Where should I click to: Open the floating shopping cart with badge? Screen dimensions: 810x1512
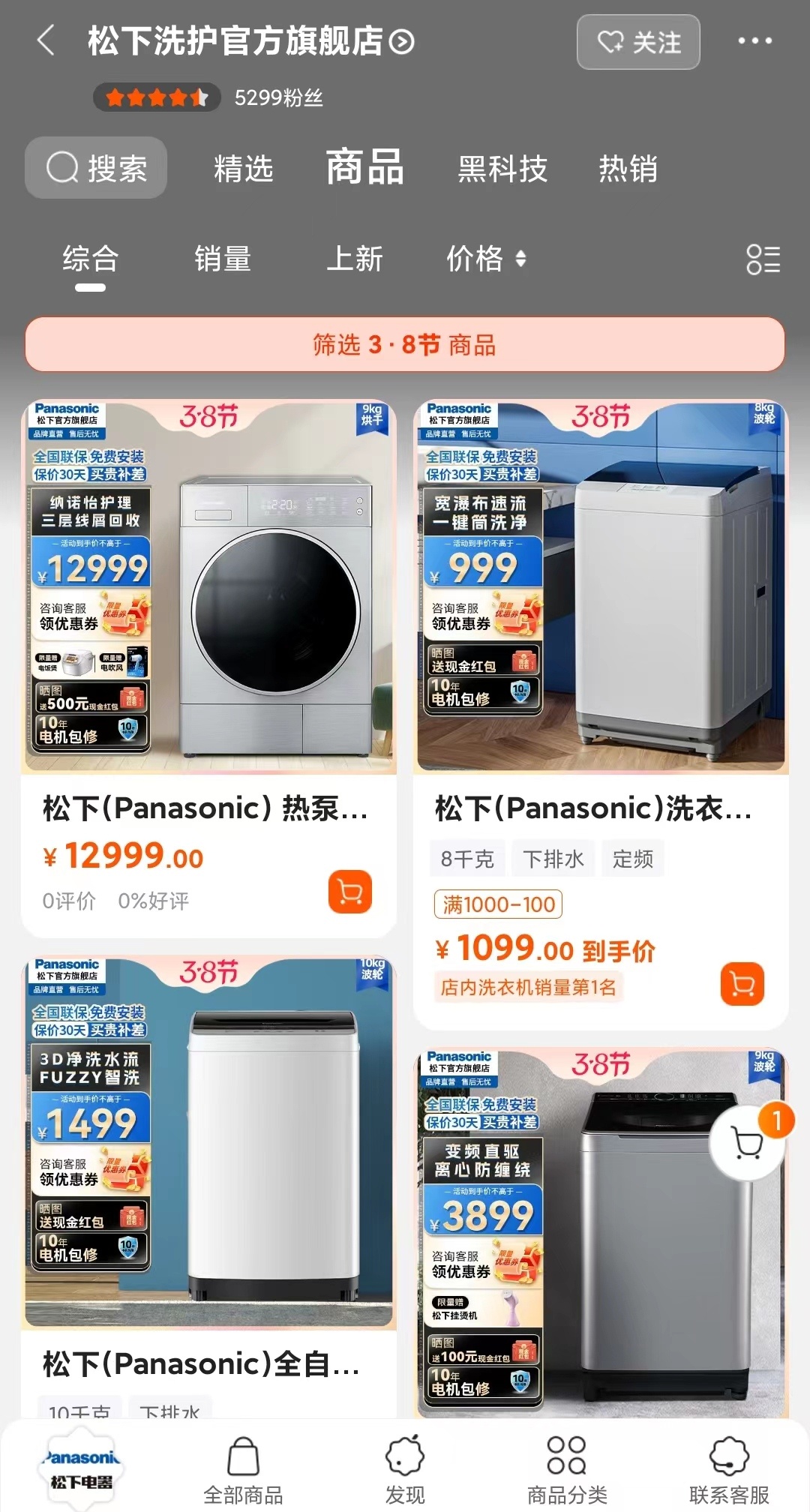tap(747, 1144)
